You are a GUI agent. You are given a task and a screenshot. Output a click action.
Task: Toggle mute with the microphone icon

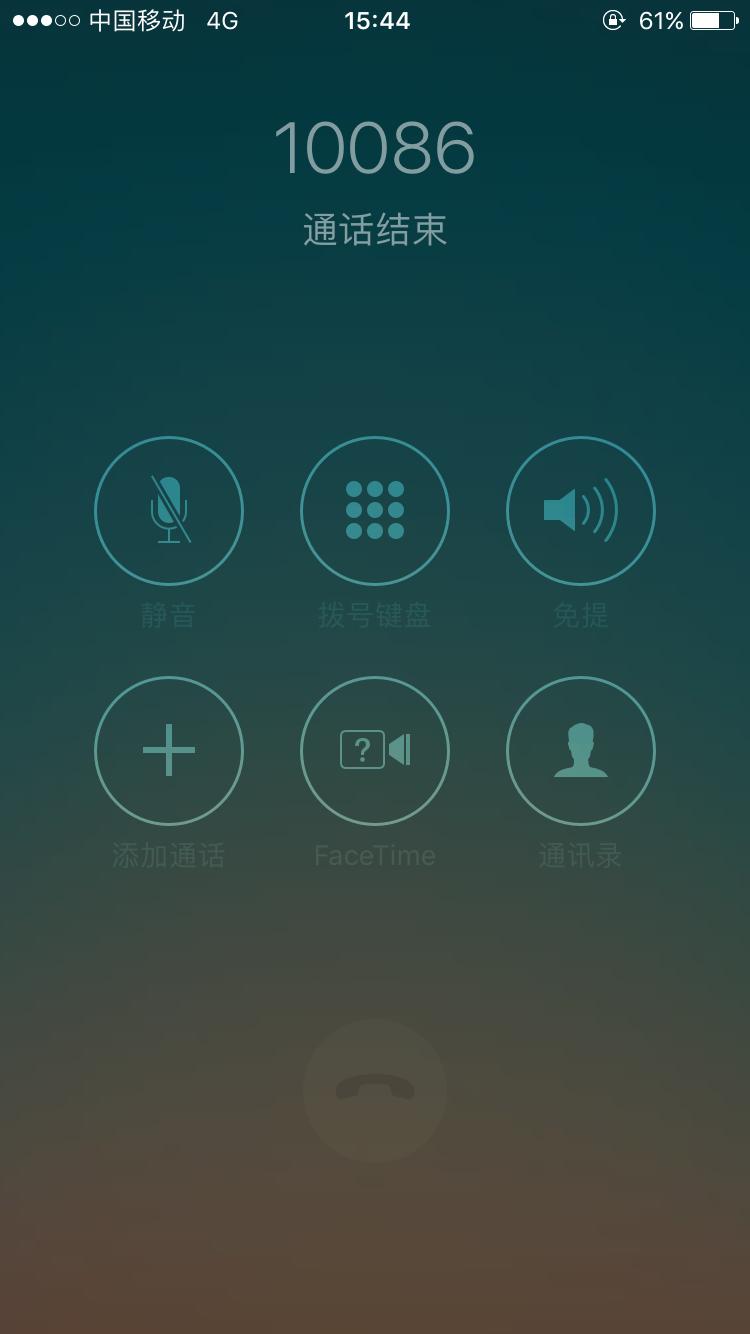point(169,510)
